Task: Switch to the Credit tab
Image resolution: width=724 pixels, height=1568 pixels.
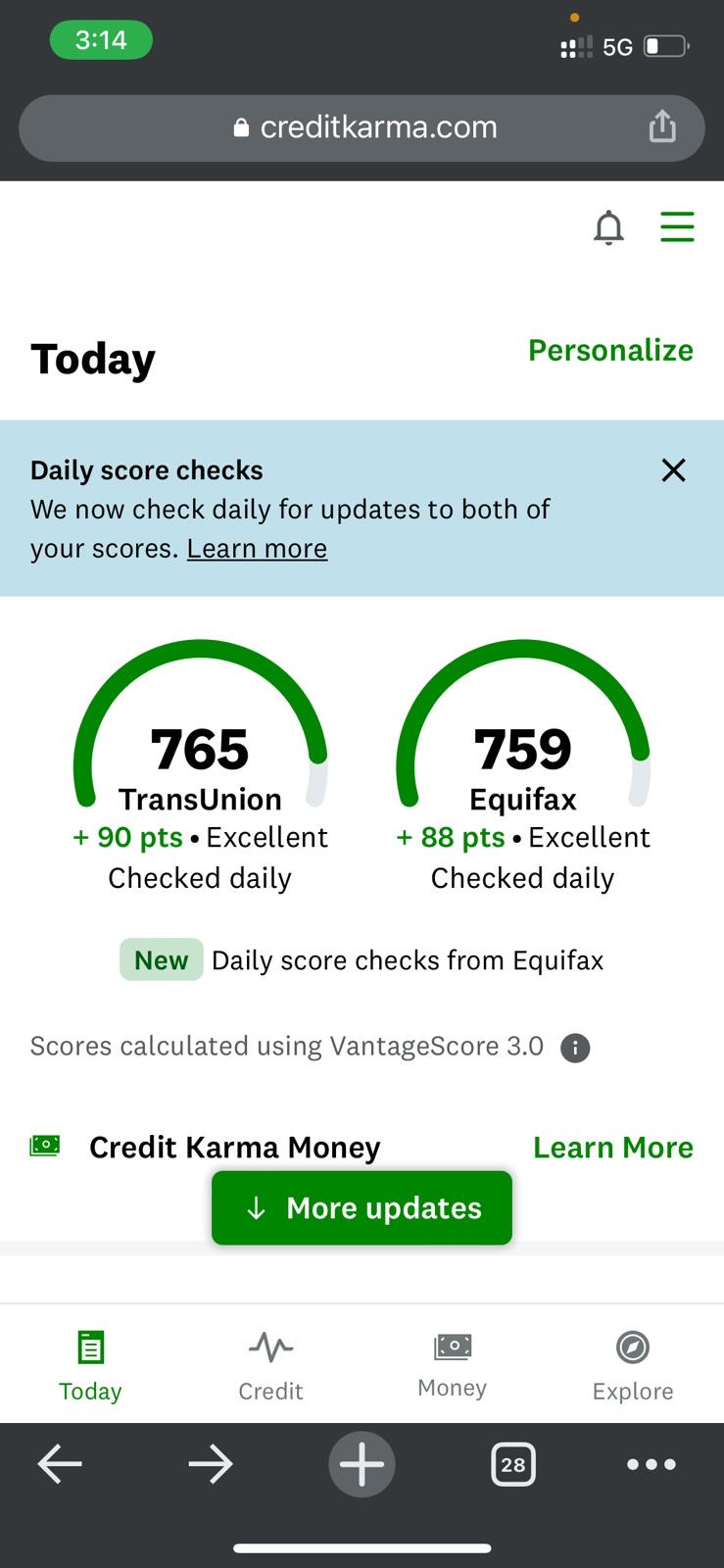Action: click(270, 1366)
